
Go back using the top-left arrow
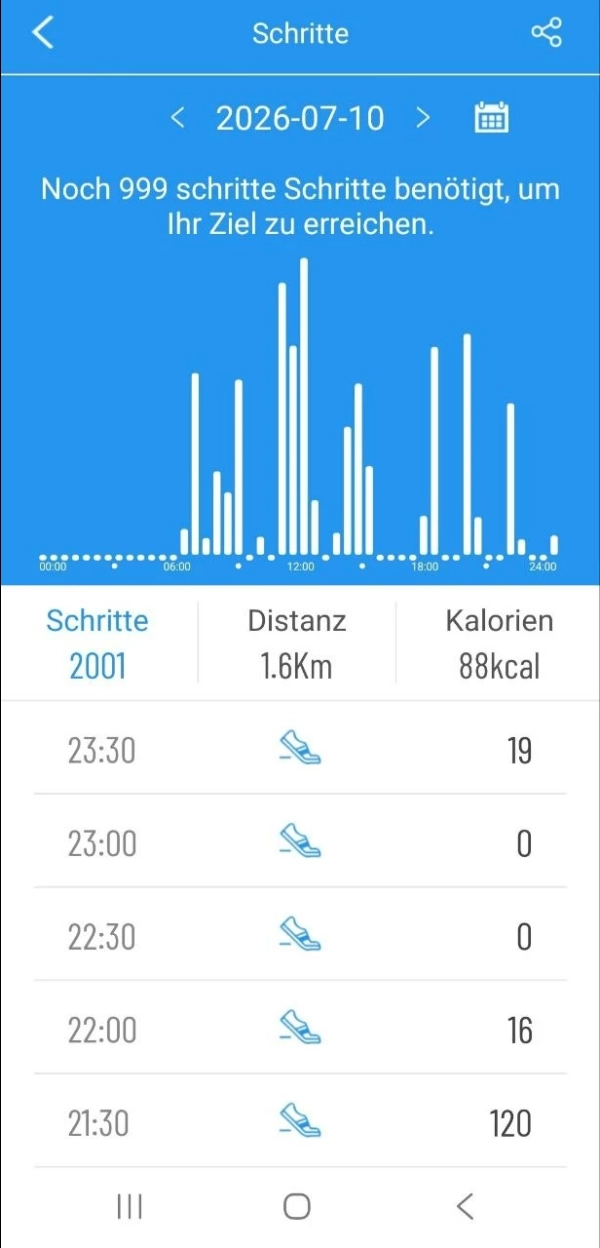pyautogui.click(x=43, y=33)
